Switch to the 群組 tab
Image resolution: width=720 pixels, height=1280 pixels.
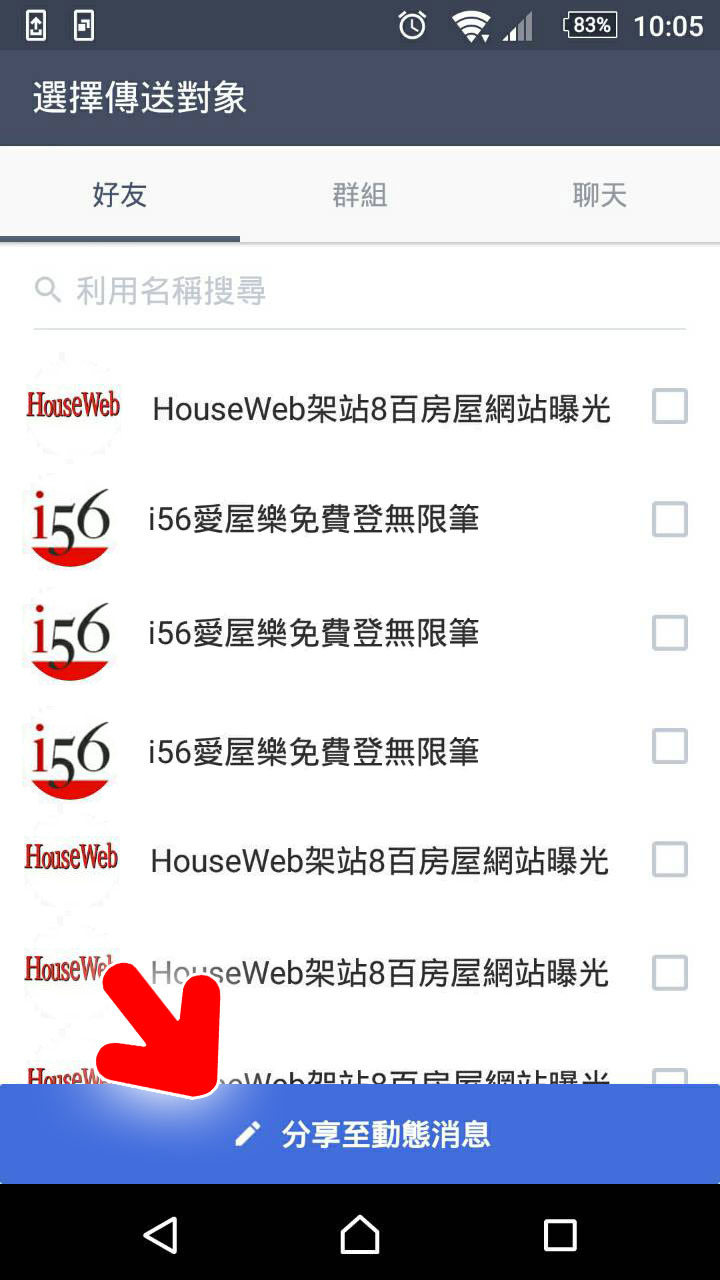point(360,195)
